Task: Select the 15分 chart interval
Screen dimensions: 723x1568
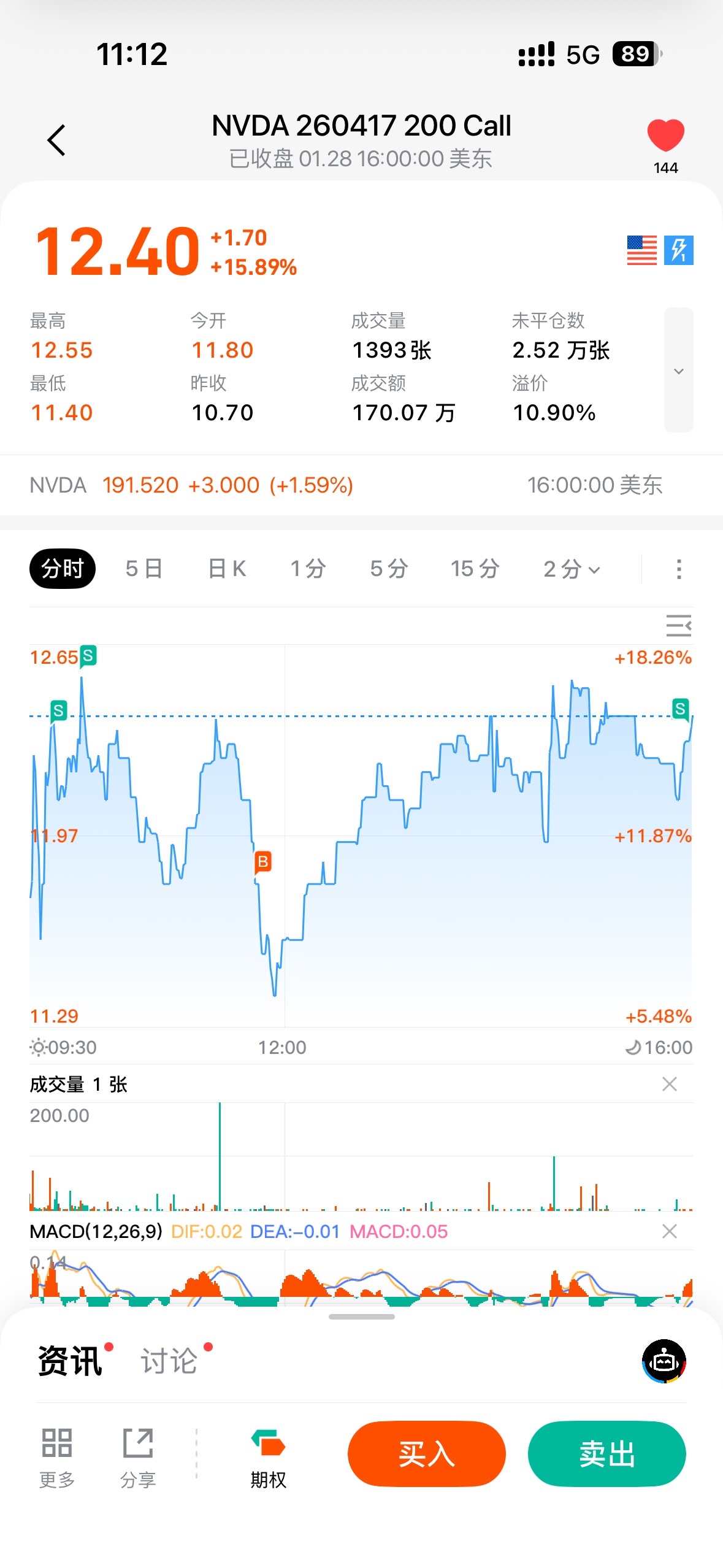Action: click(475, 569)
